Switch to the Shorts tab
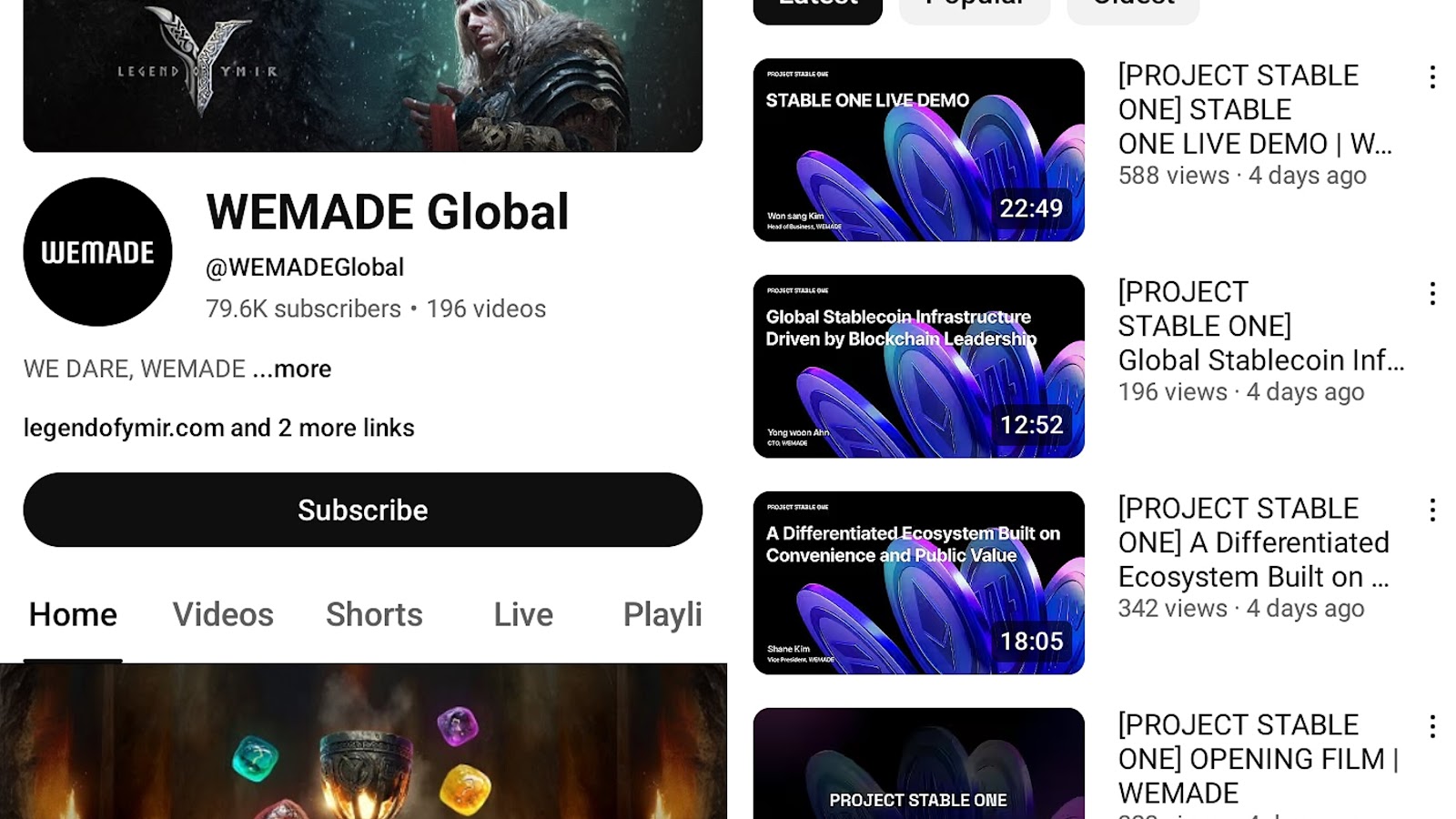The image size is (1456, 819). click(x=374, y=615)
